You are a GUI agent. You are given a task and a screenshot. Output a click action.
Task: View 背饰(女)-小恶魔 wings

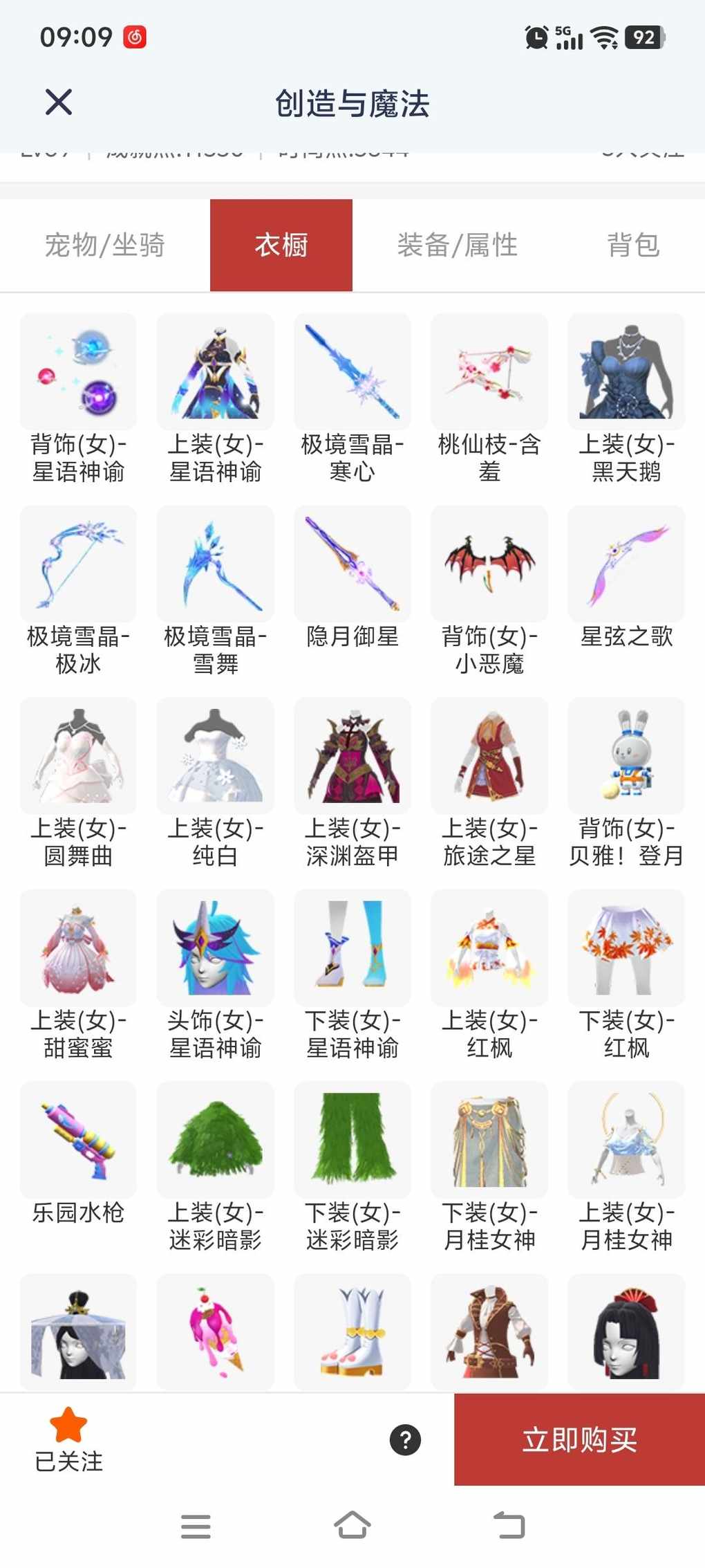pos(489,564)
